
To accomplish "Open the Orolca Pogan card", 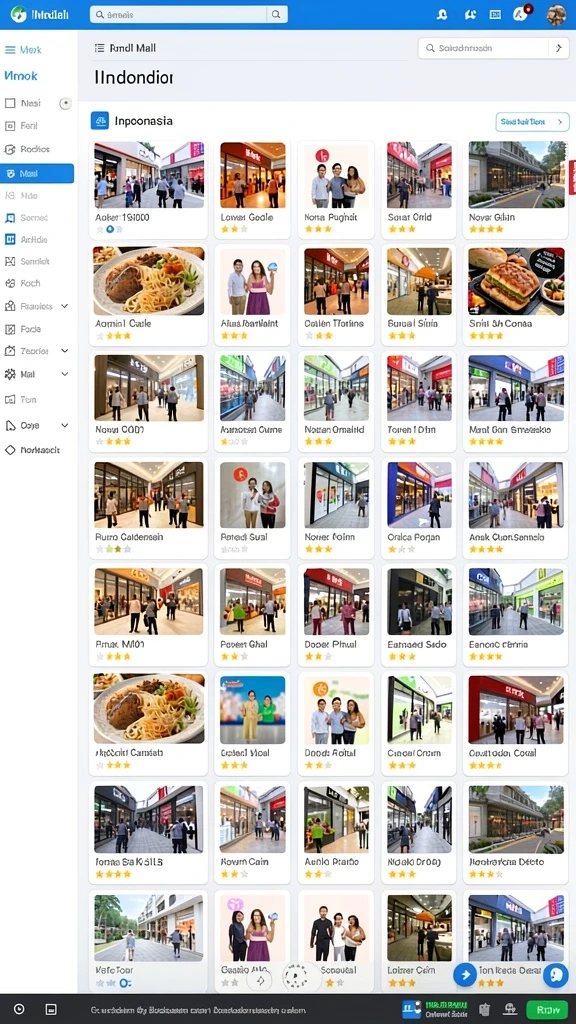I will click(x=419, y=509).
